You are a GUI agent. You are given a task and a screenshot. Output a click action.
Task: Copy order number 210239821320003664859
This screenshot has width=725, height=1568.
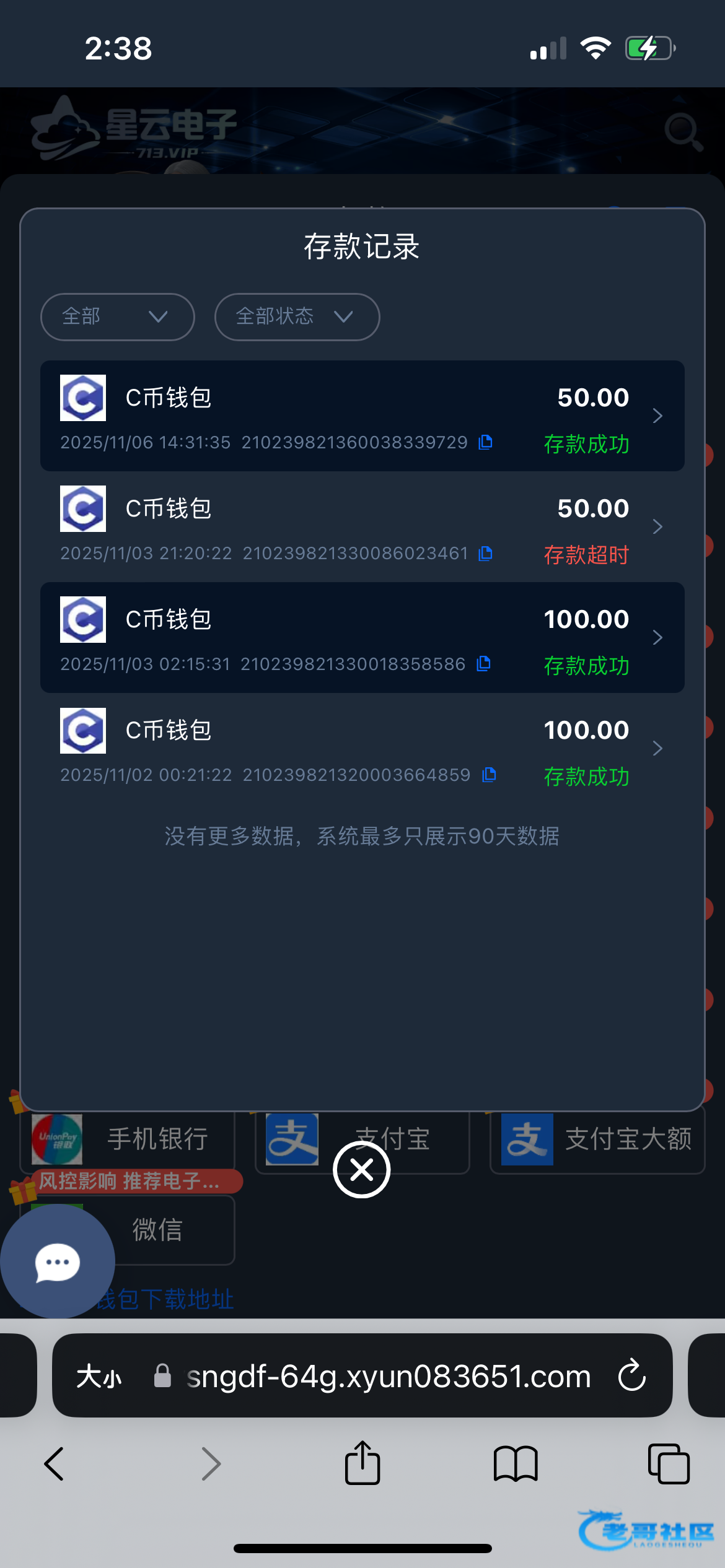tap(489, 775)
